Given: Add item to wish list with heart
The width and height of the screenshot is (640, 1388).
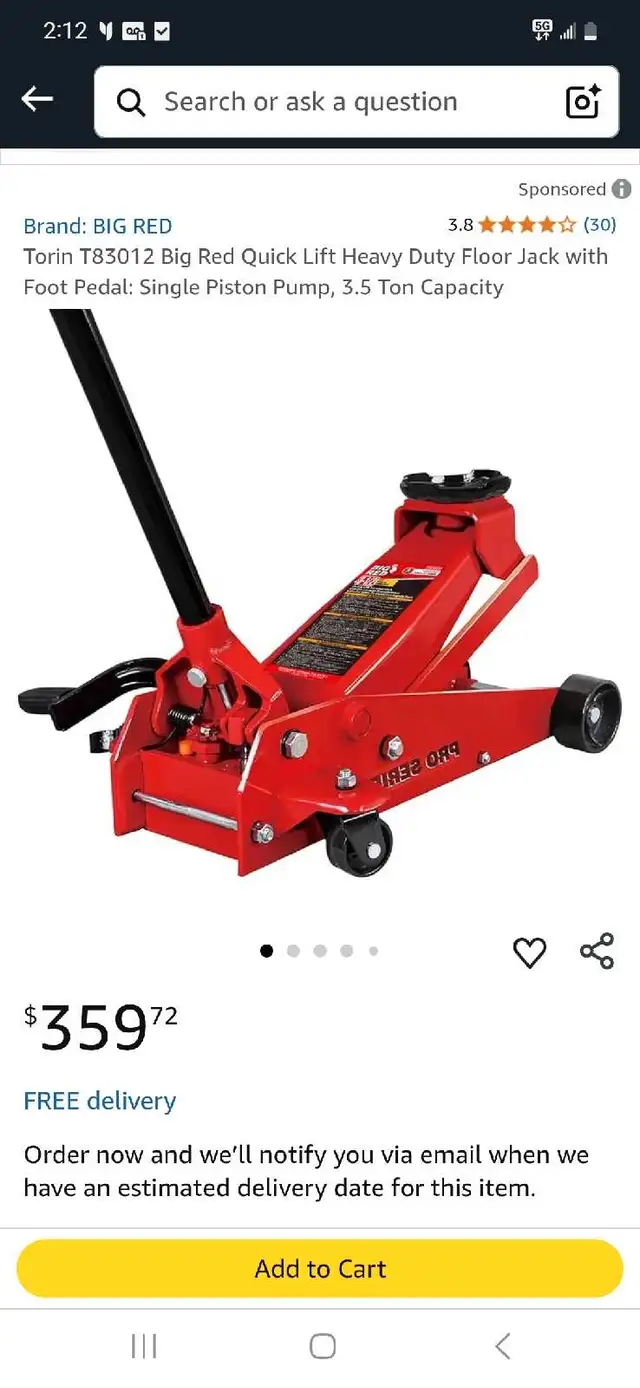Looking at the screenshot, I should click(529, 953).
